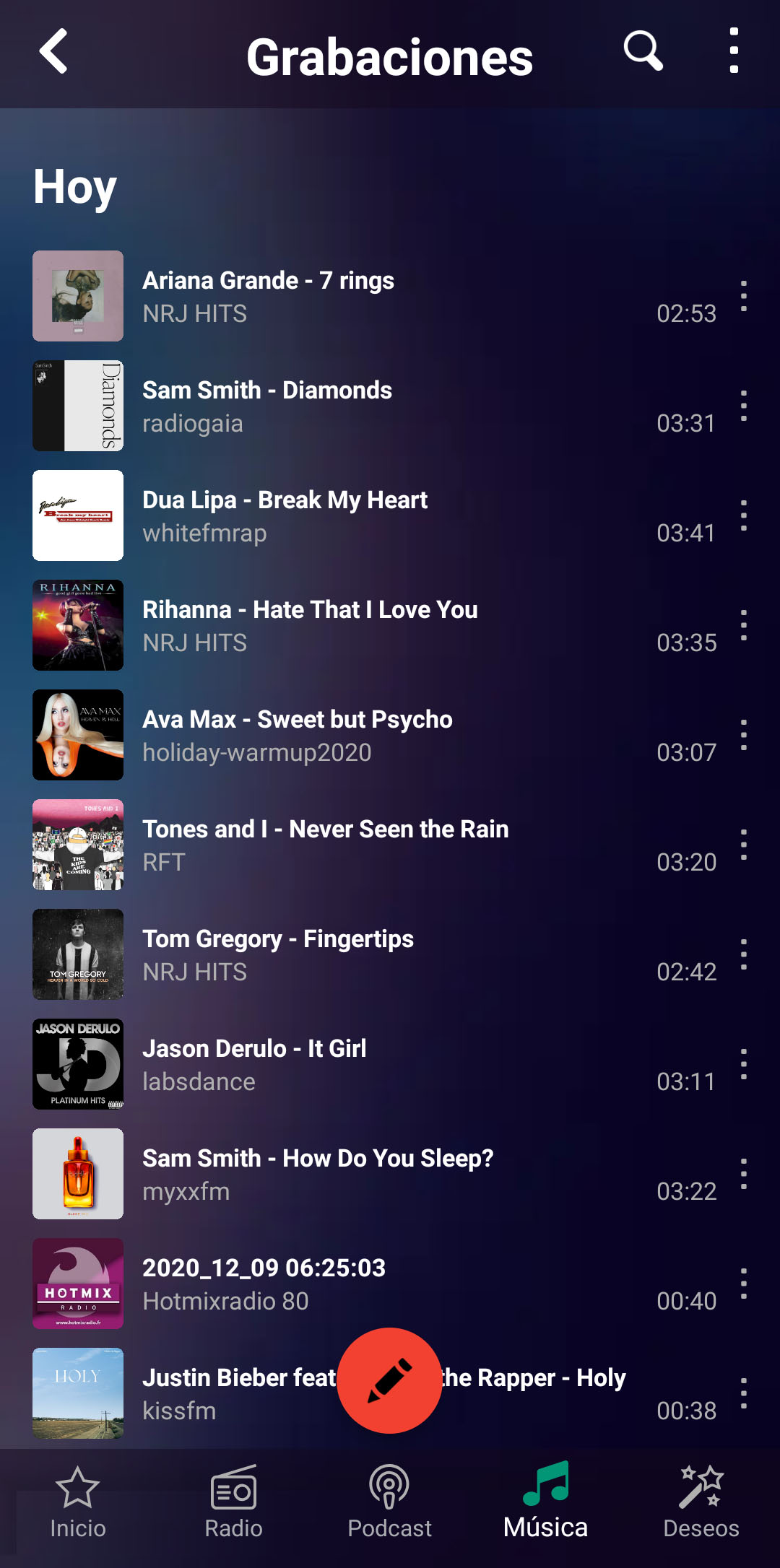The image size is (780, 1568).
Task: Show options for Ava Max - Sweet but Psycho
Action: (743, 736)
